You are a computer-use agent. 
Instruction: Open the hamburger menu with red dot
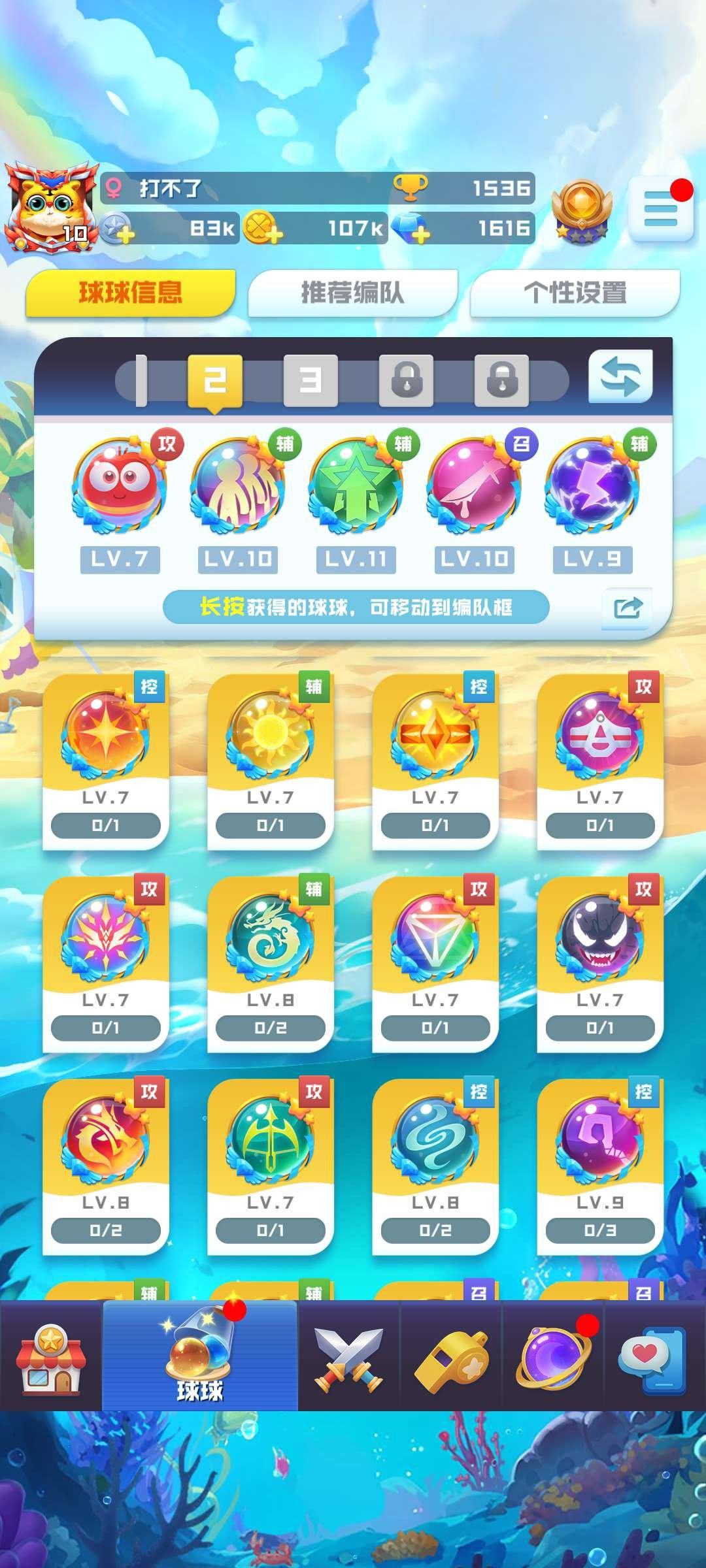click(660, 209)
